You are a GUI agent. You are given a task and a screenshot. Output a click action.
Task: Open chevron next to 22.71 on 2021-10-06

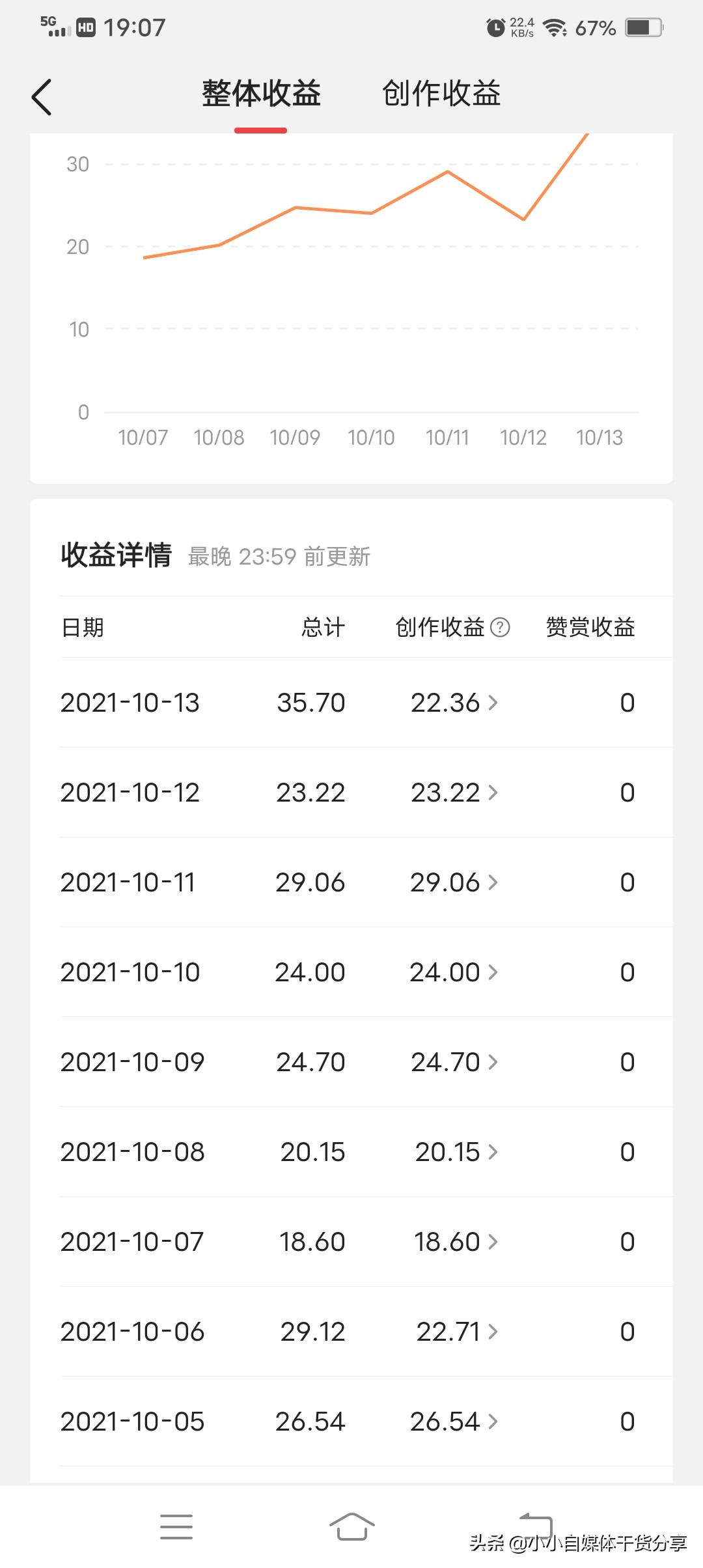tap(493, 1332)
